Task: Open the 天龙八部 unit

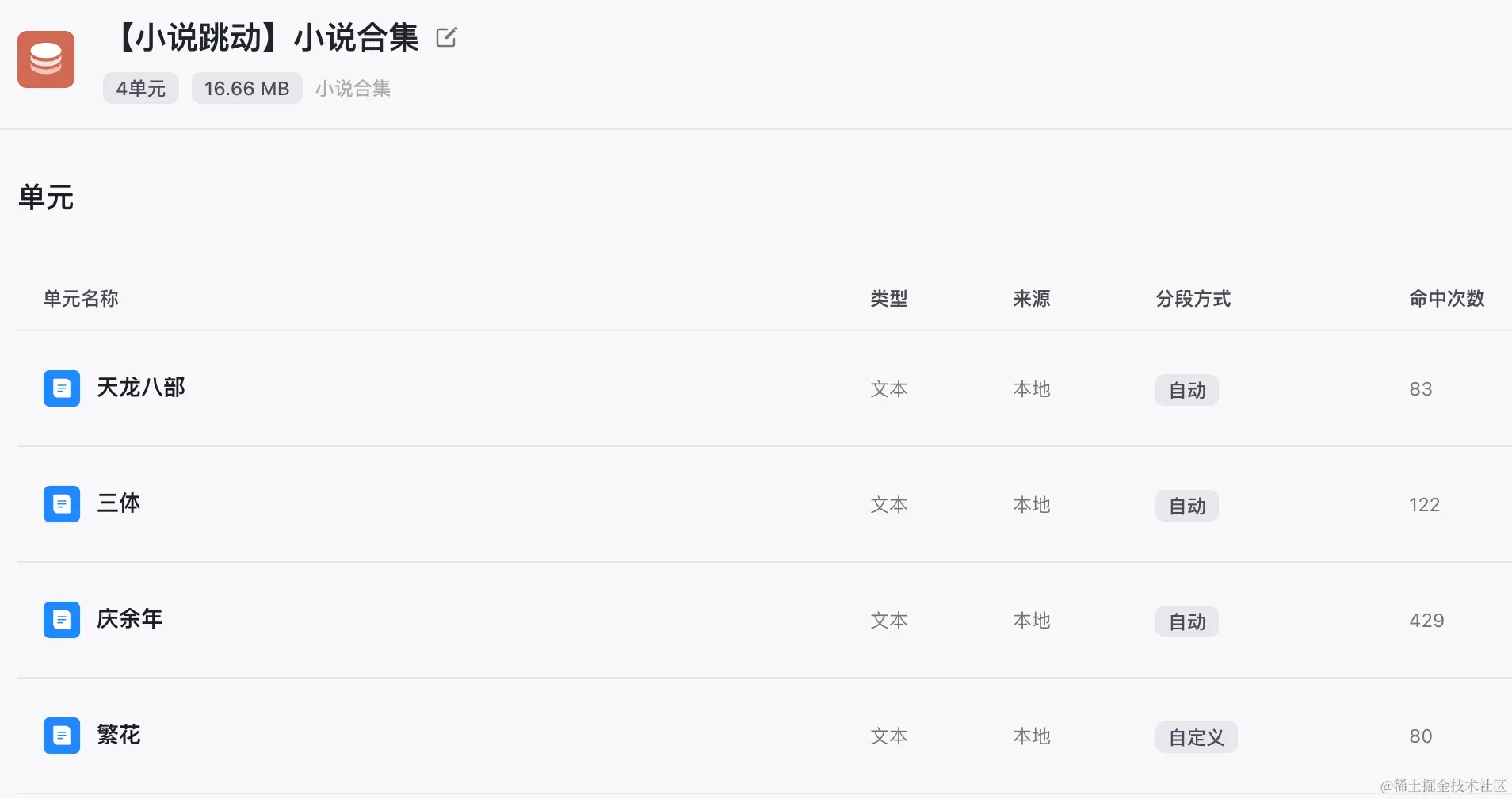Action: coord(140,388)
